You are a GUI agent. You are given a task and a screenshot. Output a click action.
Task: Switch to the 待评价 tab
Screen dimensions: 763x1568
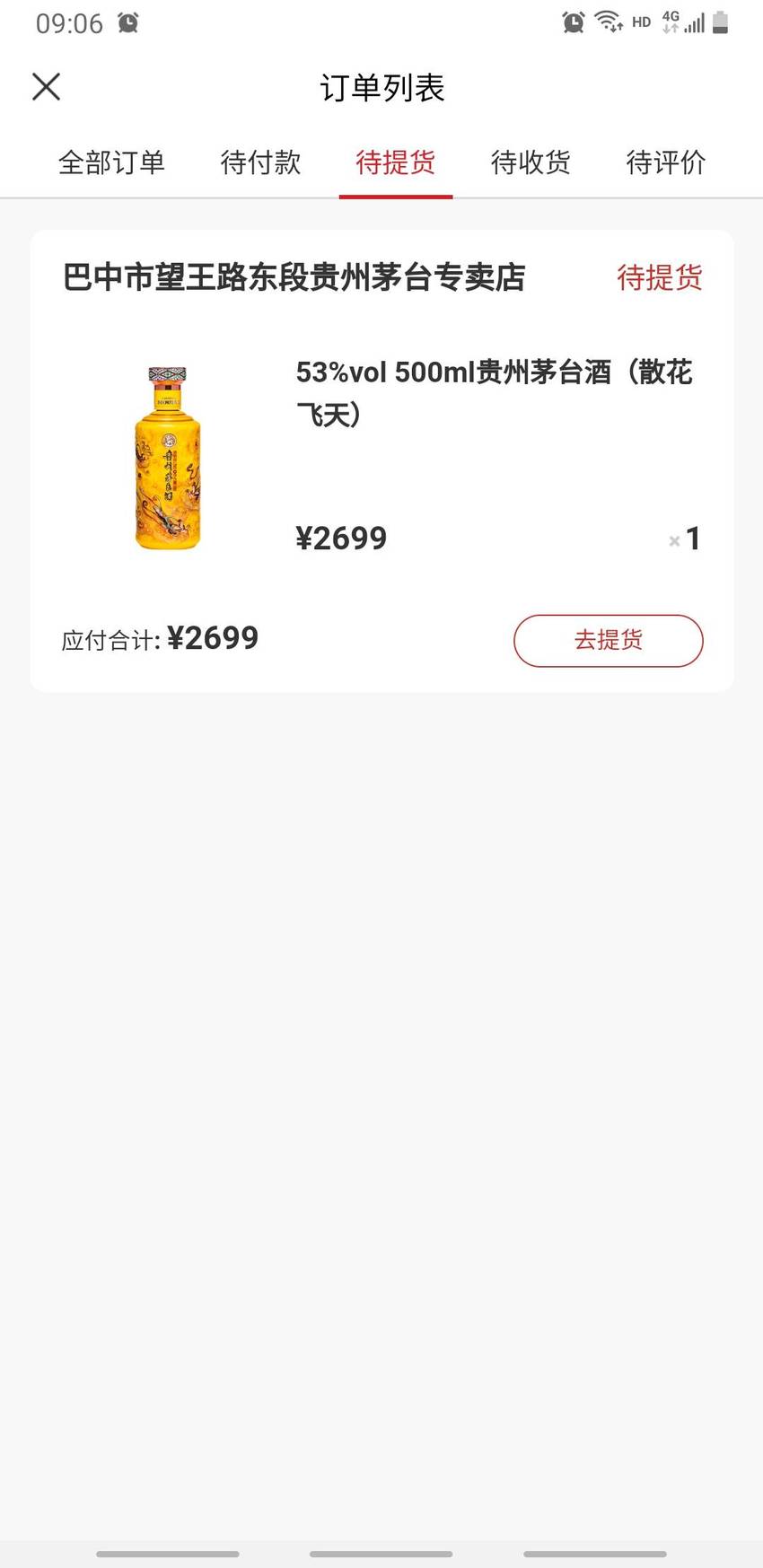click(666, 162)
